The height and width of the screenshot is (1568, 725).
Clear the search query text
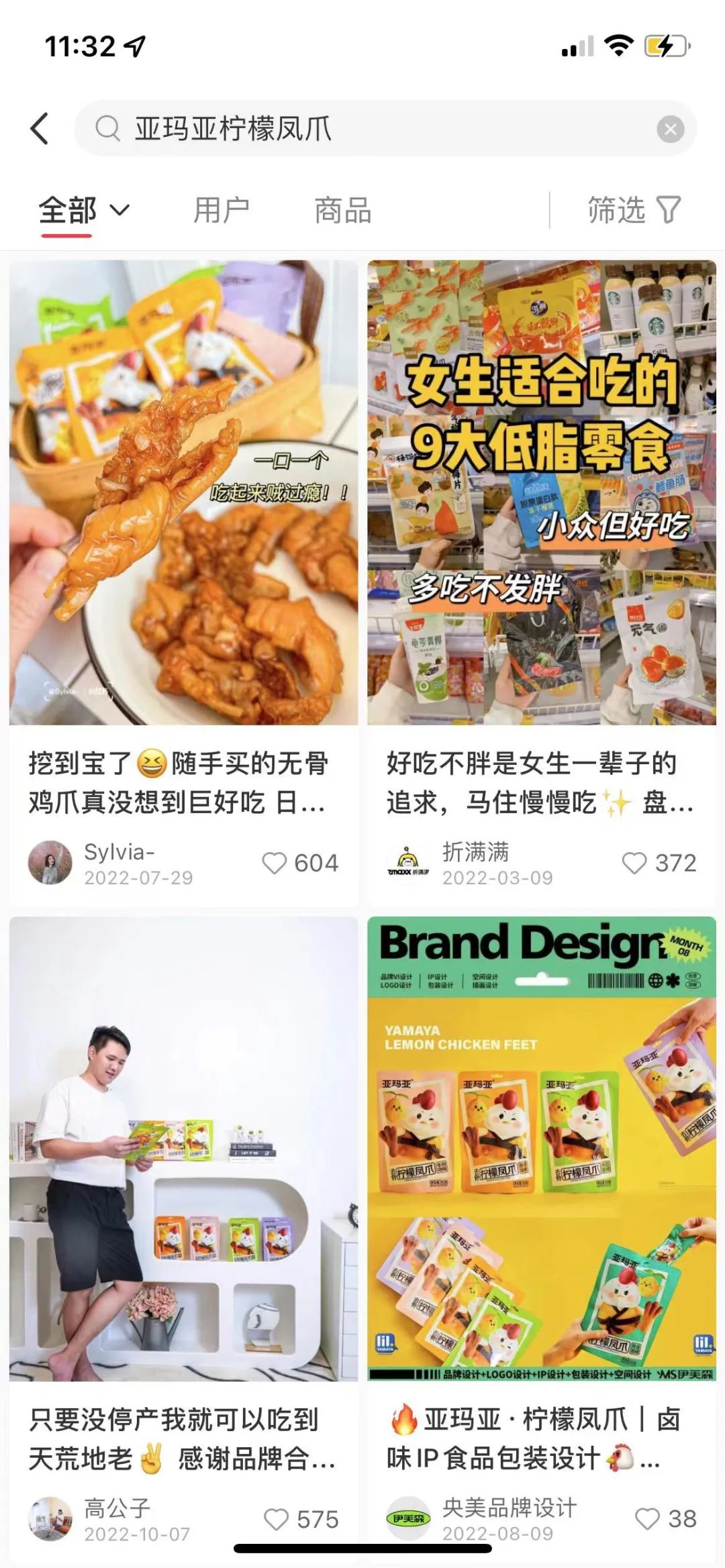pos(670,129)
